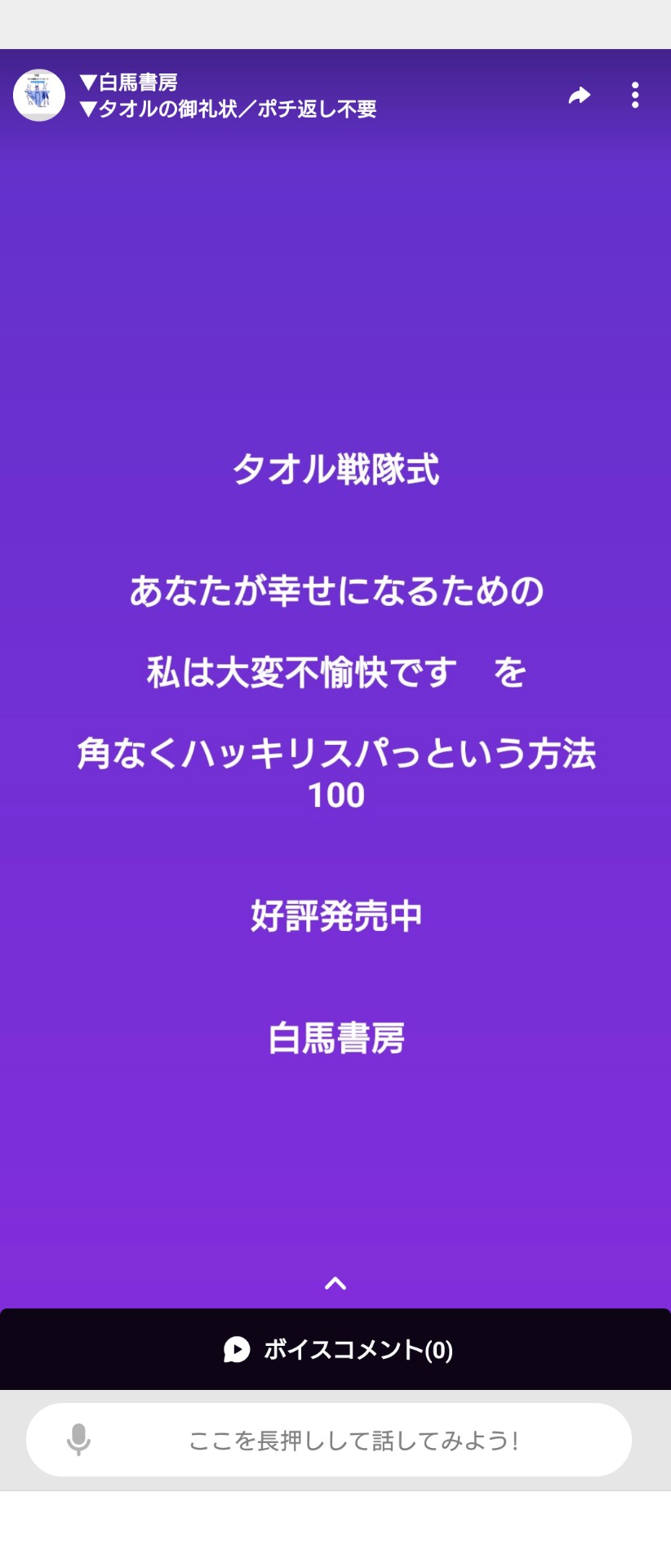Image resolution: width=671 pixels, height=1568 pixels.
Task: Tap the ここを長押しして話してみよう input field
Action: click(354, 1440)
